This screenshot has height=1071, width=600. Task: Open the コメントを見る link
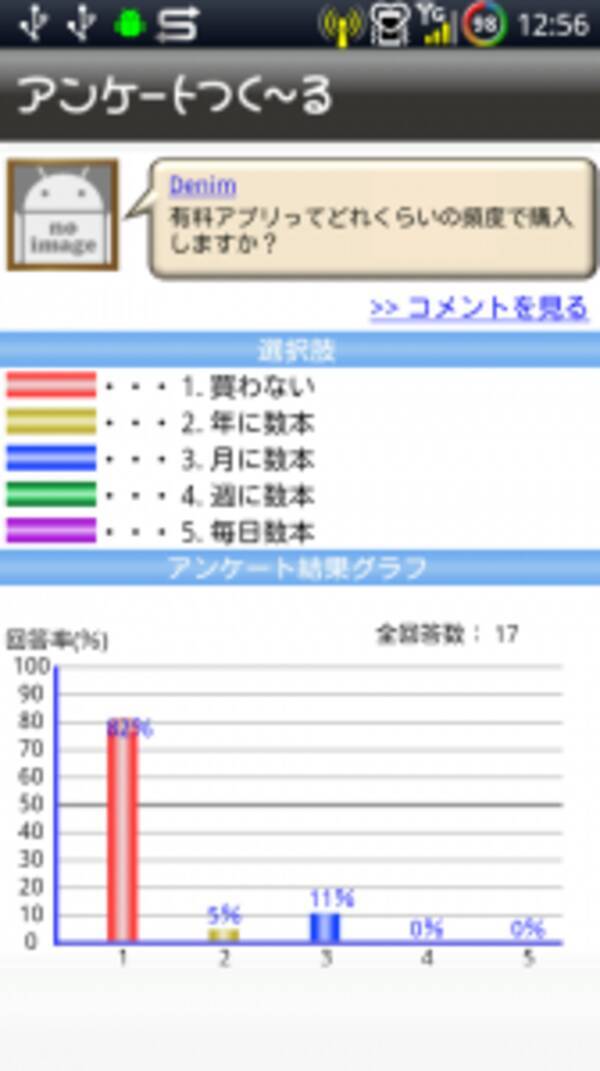tap(479, 308)
